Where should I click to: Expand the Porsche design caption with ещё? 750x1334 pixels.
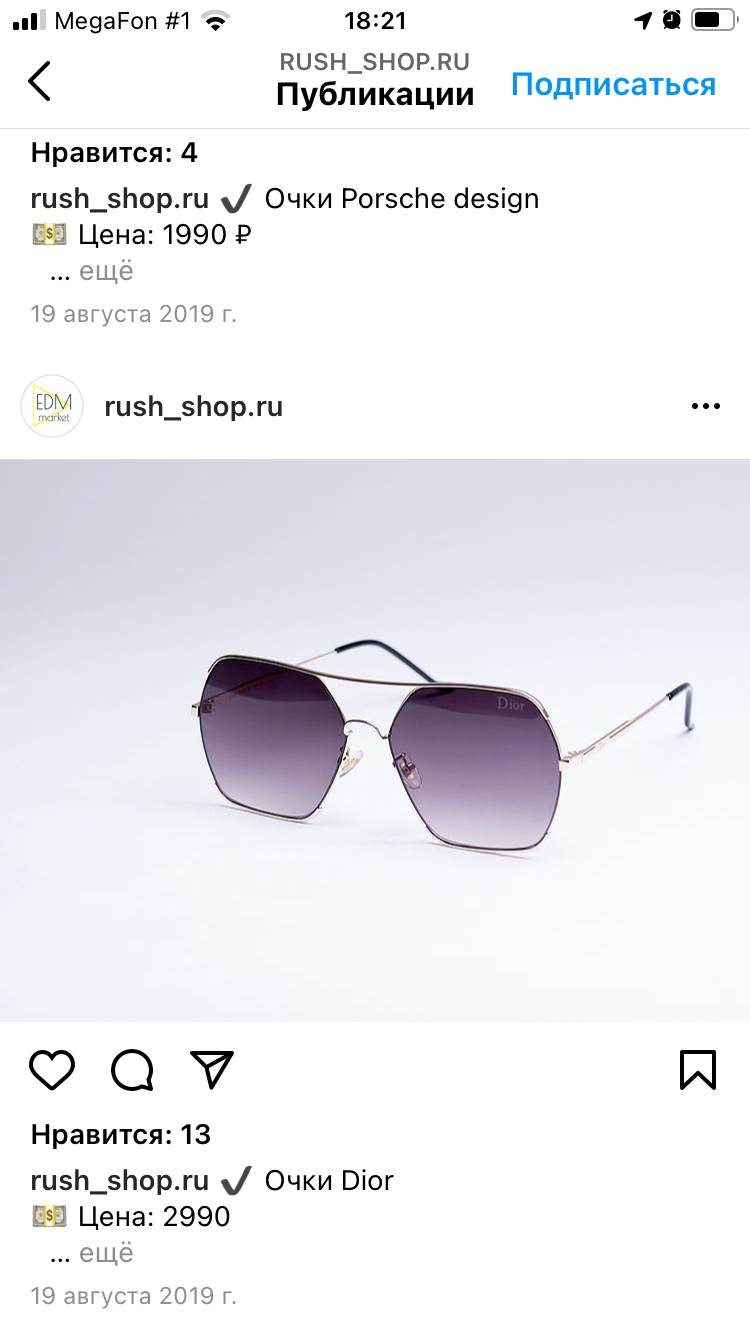click(x=106, y=271)
